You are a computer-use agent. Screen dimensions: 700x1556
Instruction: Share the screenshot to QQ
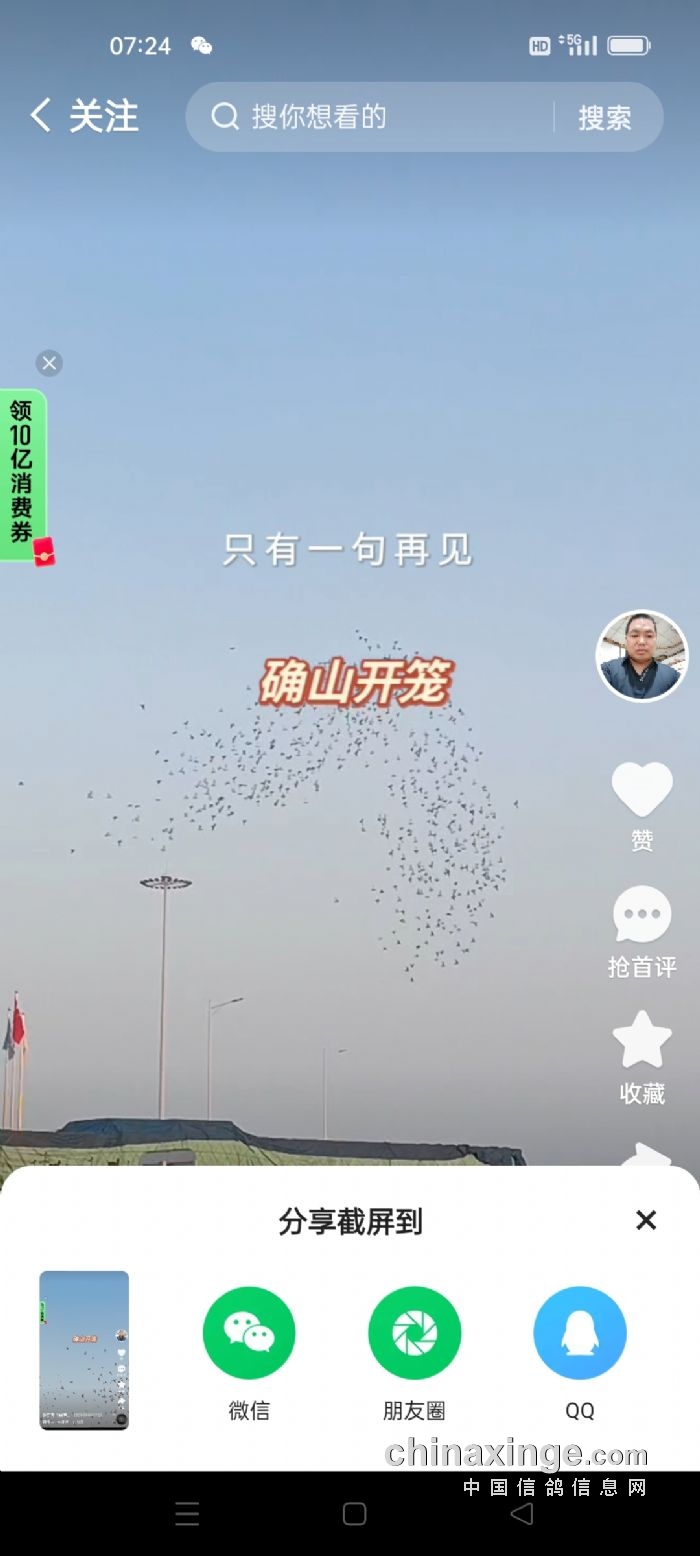[x=580, y=1333]
